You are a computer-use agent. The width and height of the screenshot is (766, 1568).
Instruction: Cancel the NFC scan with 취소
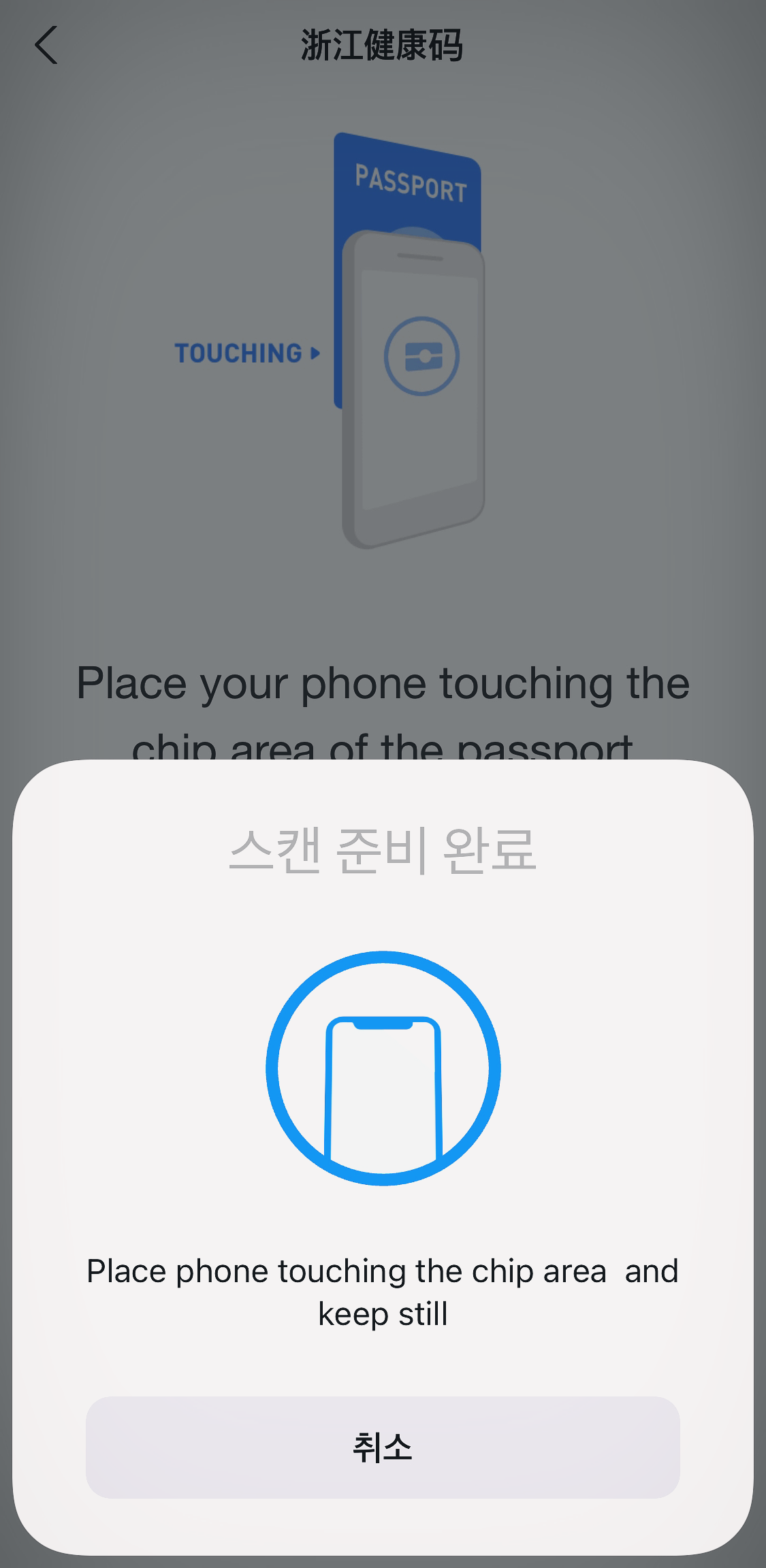pos(383,1447)
